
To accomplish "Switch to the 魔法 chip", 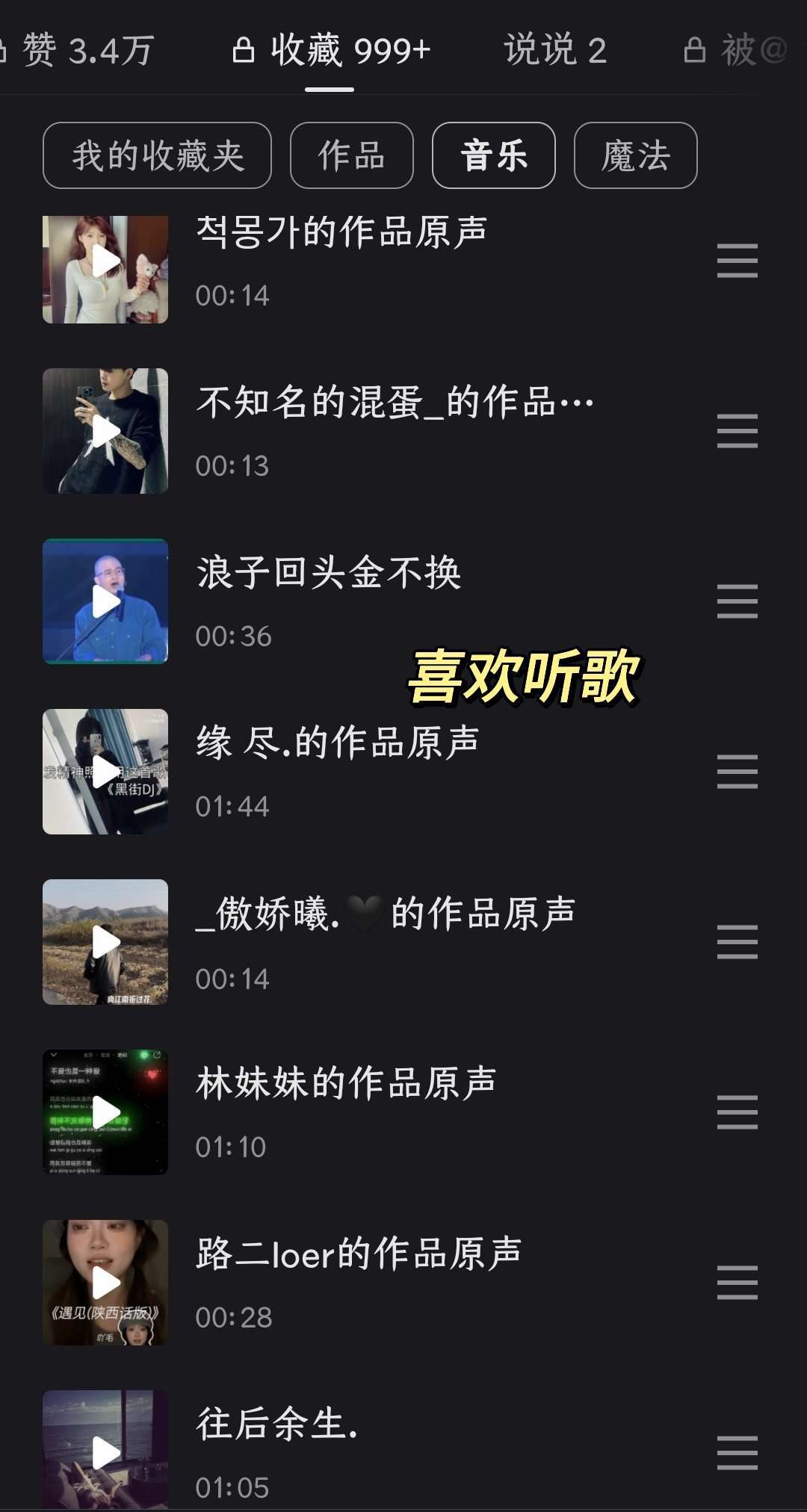I will pos(635,155).
